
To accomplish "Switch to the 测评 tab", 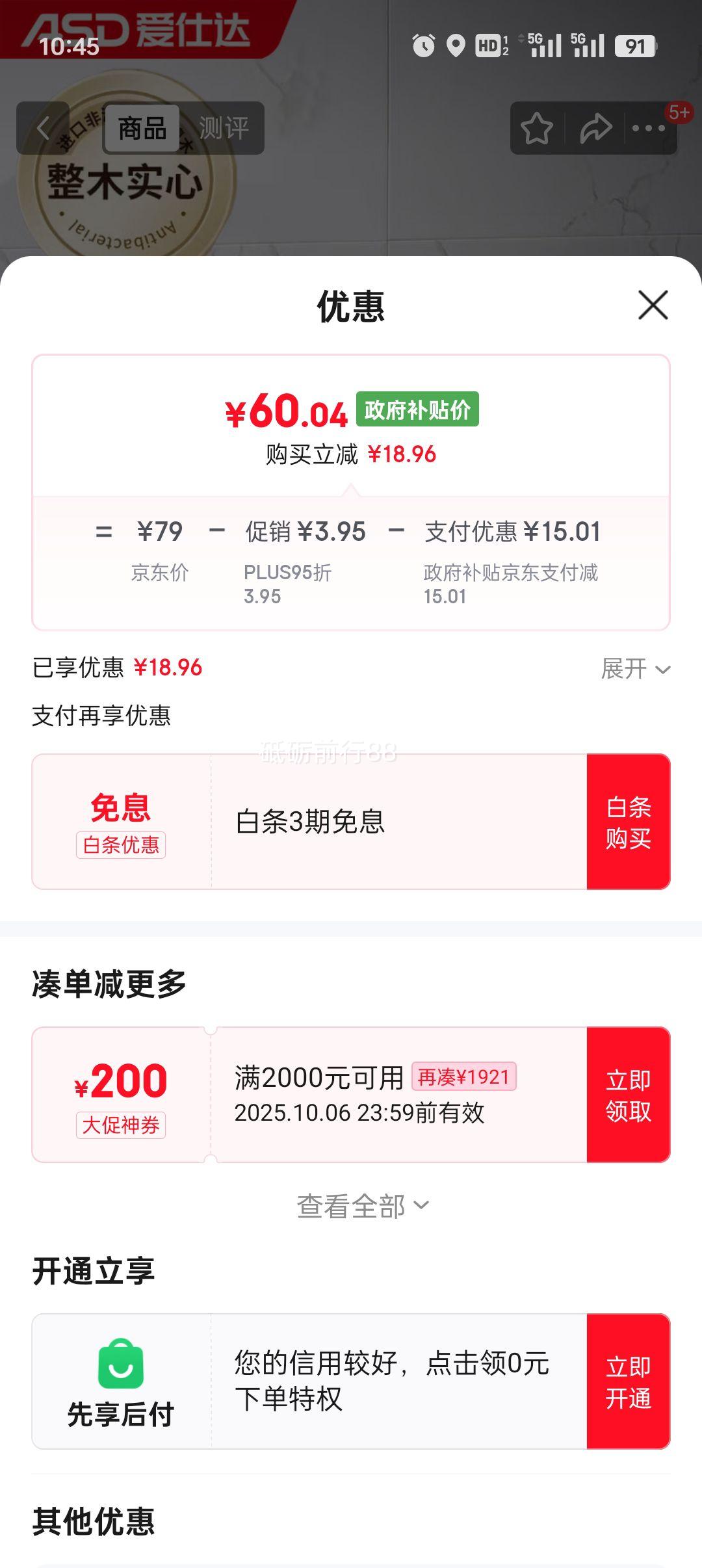I will coord(224,128).
